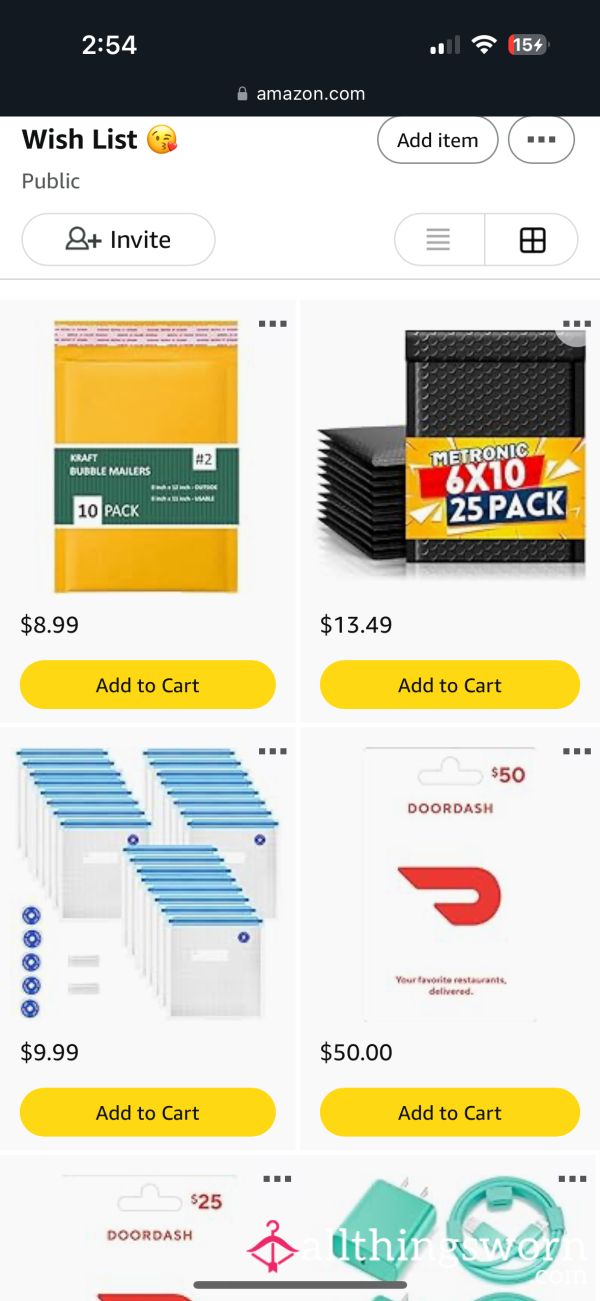
Task: Tap the Add item button
Action: click(438, 140)
